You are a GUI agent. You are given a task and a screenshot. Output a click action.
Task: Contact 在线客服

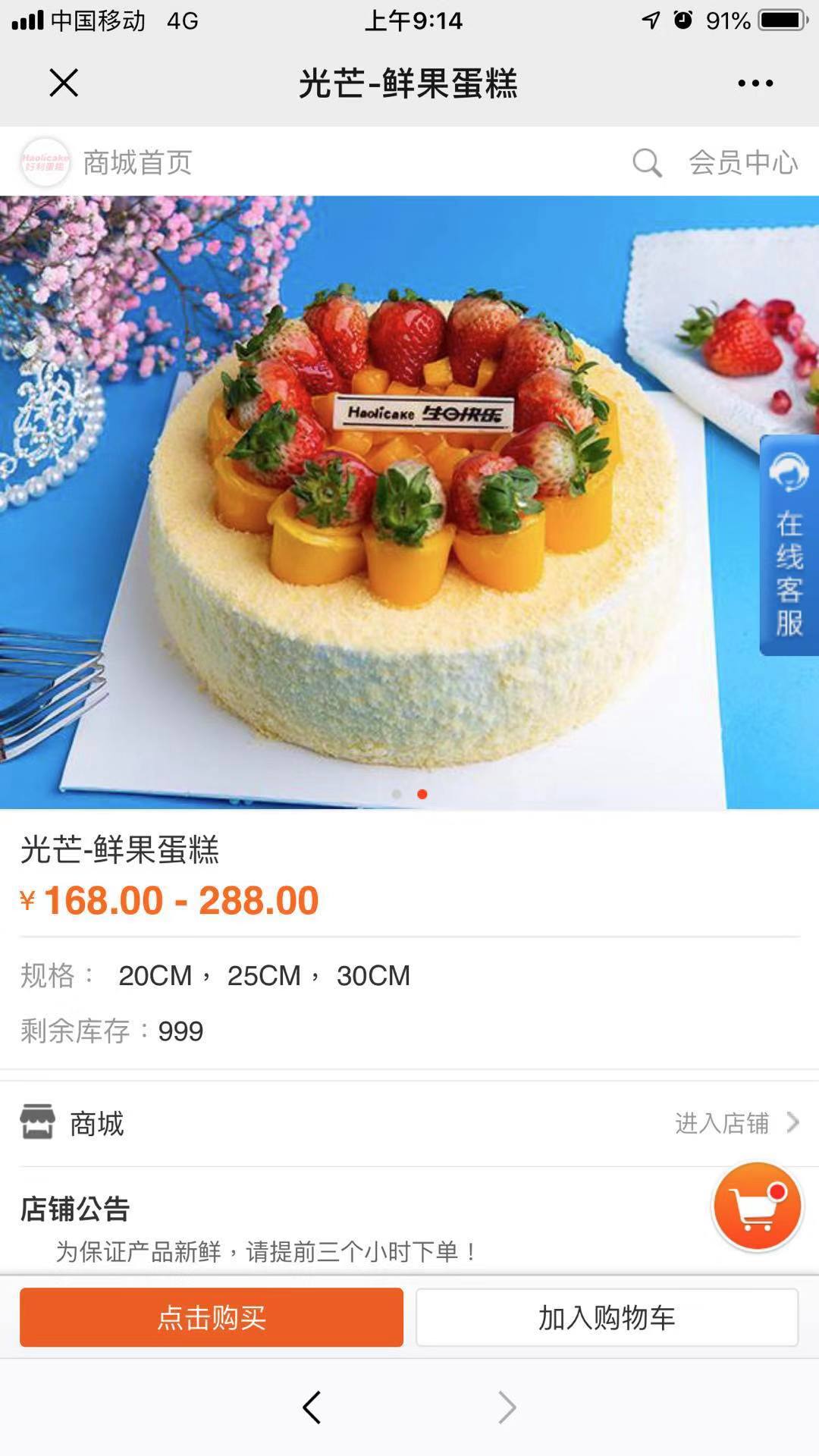[x=789, y=544]
